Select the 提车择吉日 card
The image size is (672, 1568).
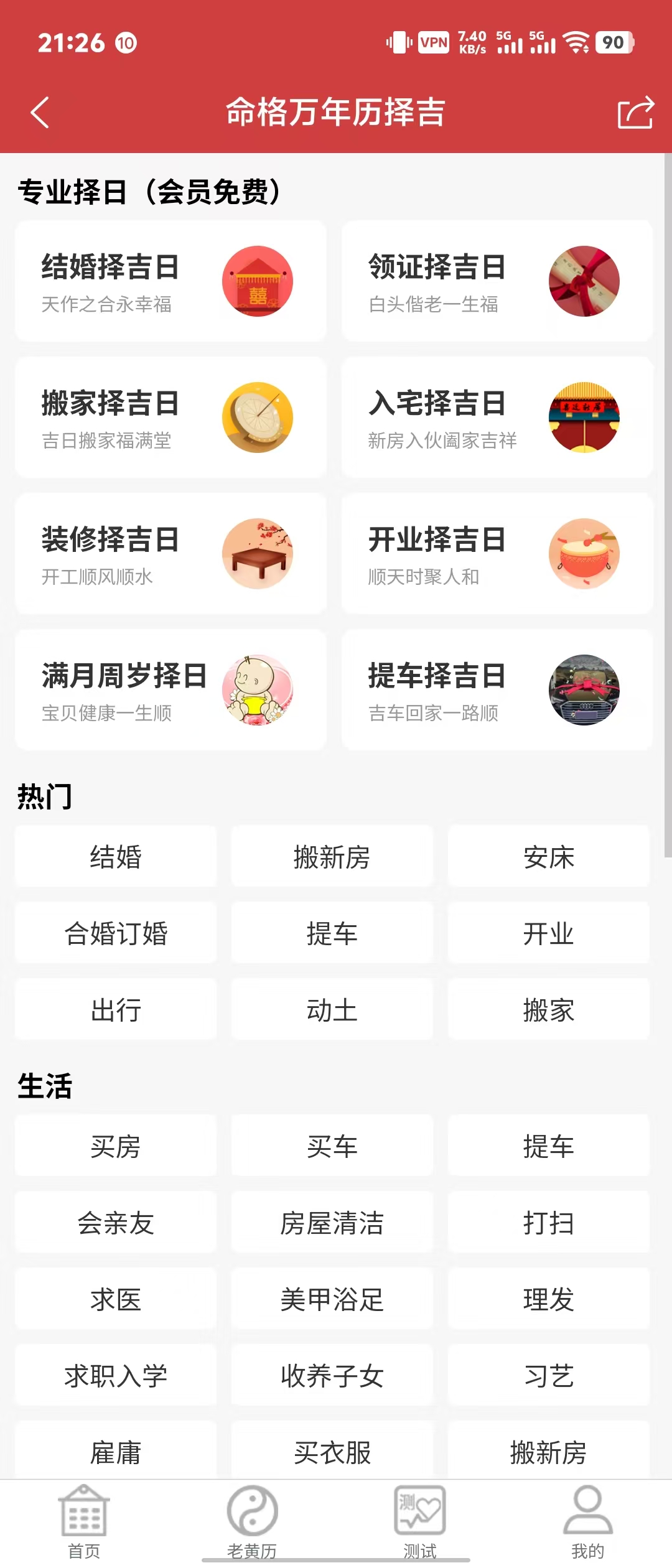point(497,689)
